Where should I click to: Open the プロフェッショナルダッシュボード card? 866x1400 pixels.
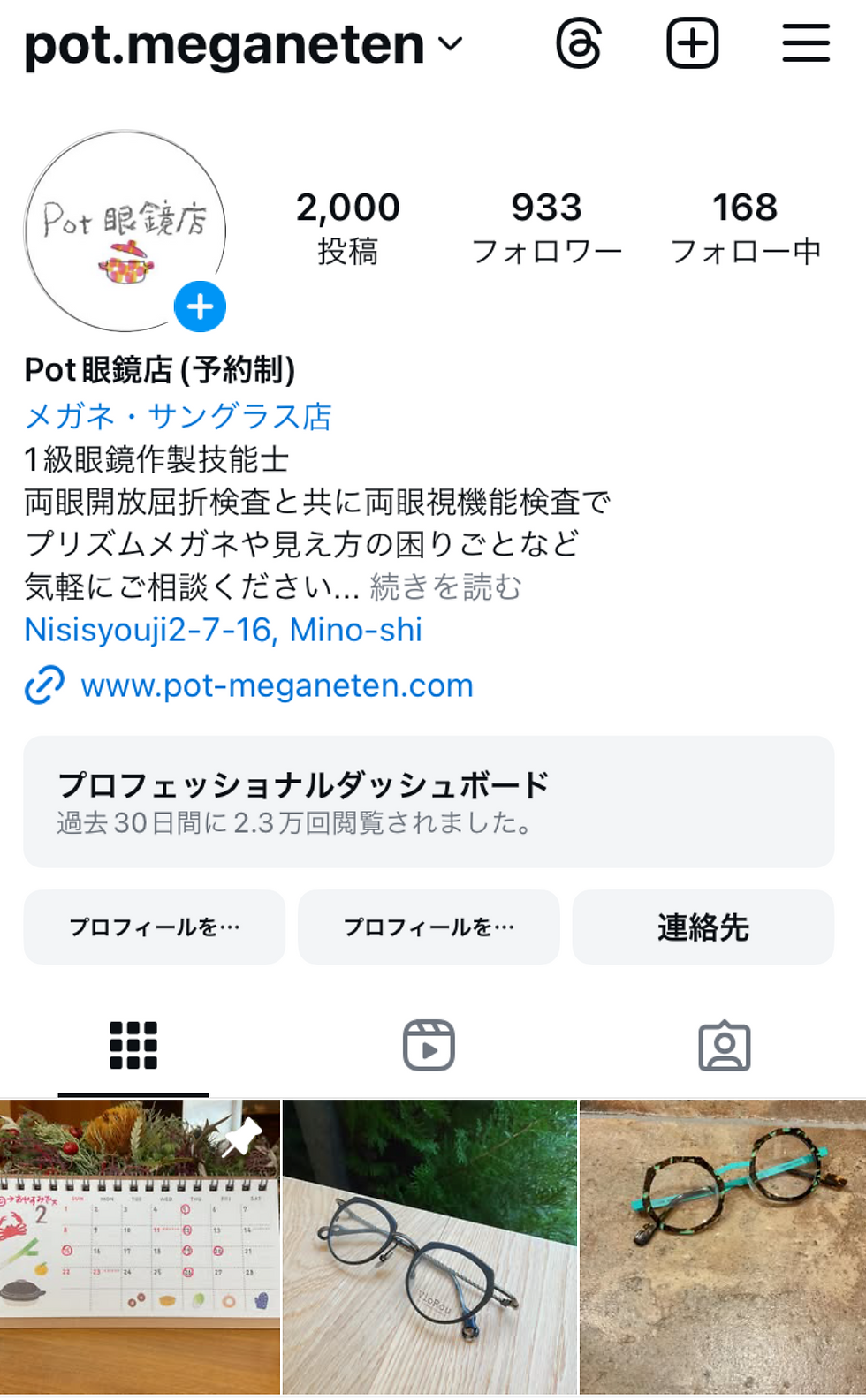point(429,801)
